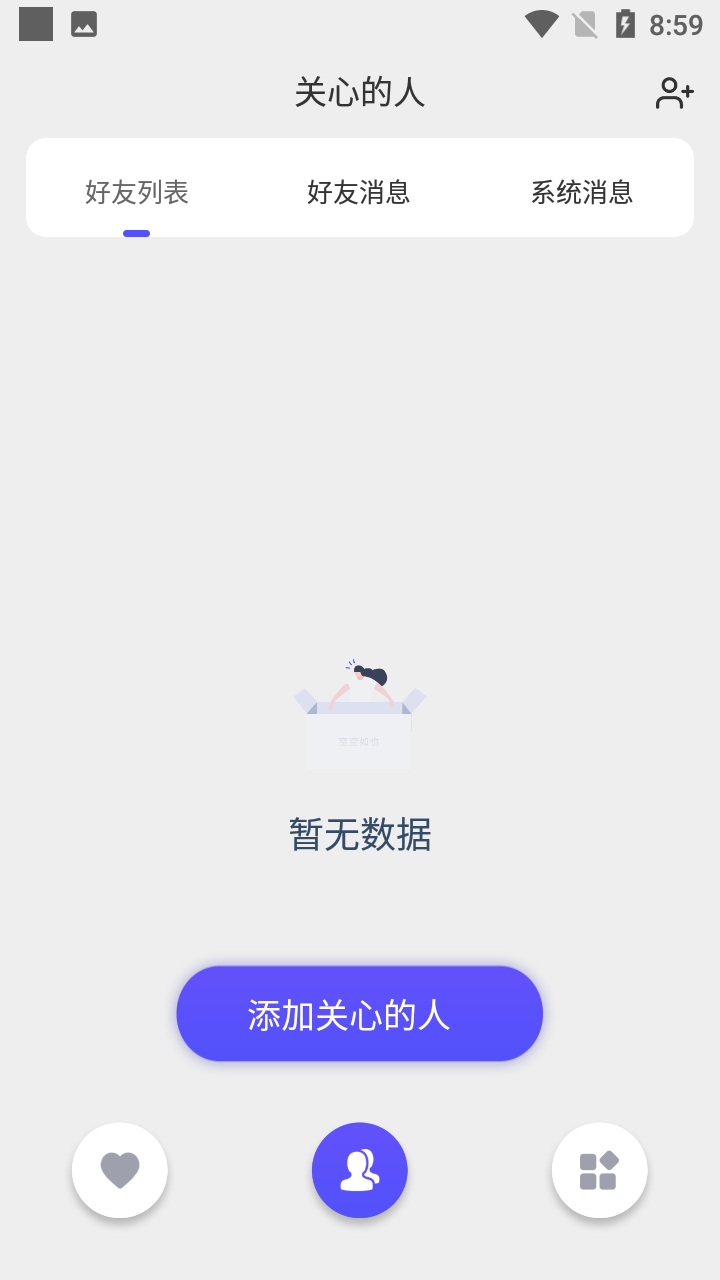Image resolution: width=720 pixels, height=1280 pixels.
Task: Tap the dark square icon top left
Action: pyautogui.click(x=36, y=24)
